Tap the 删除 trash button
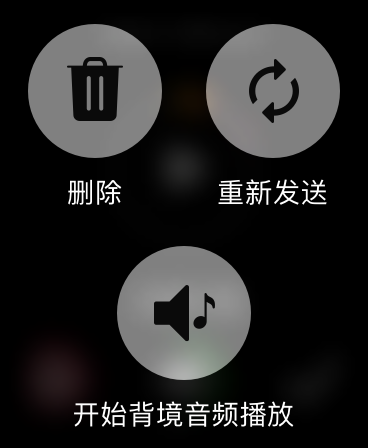Screen dimensions: 368x448 95,91
